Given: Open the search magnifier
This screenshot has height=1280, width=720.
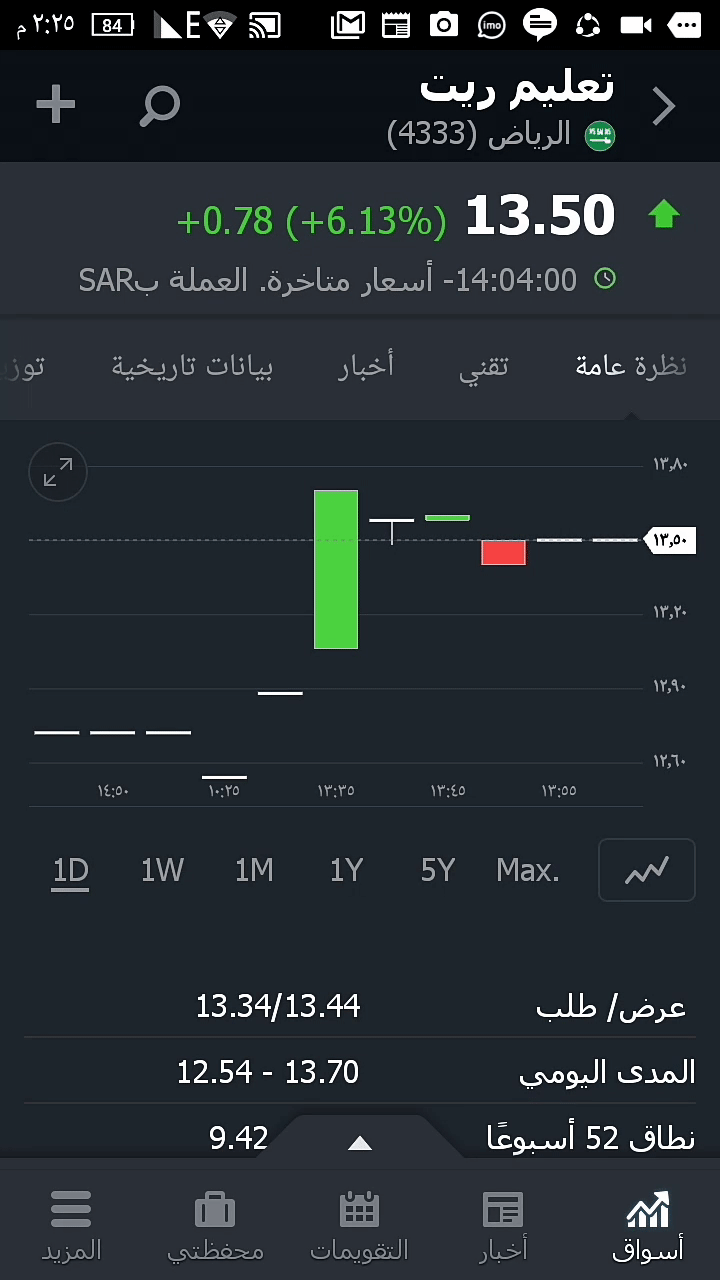Looking at the screenshot, I should pos(160,105).
